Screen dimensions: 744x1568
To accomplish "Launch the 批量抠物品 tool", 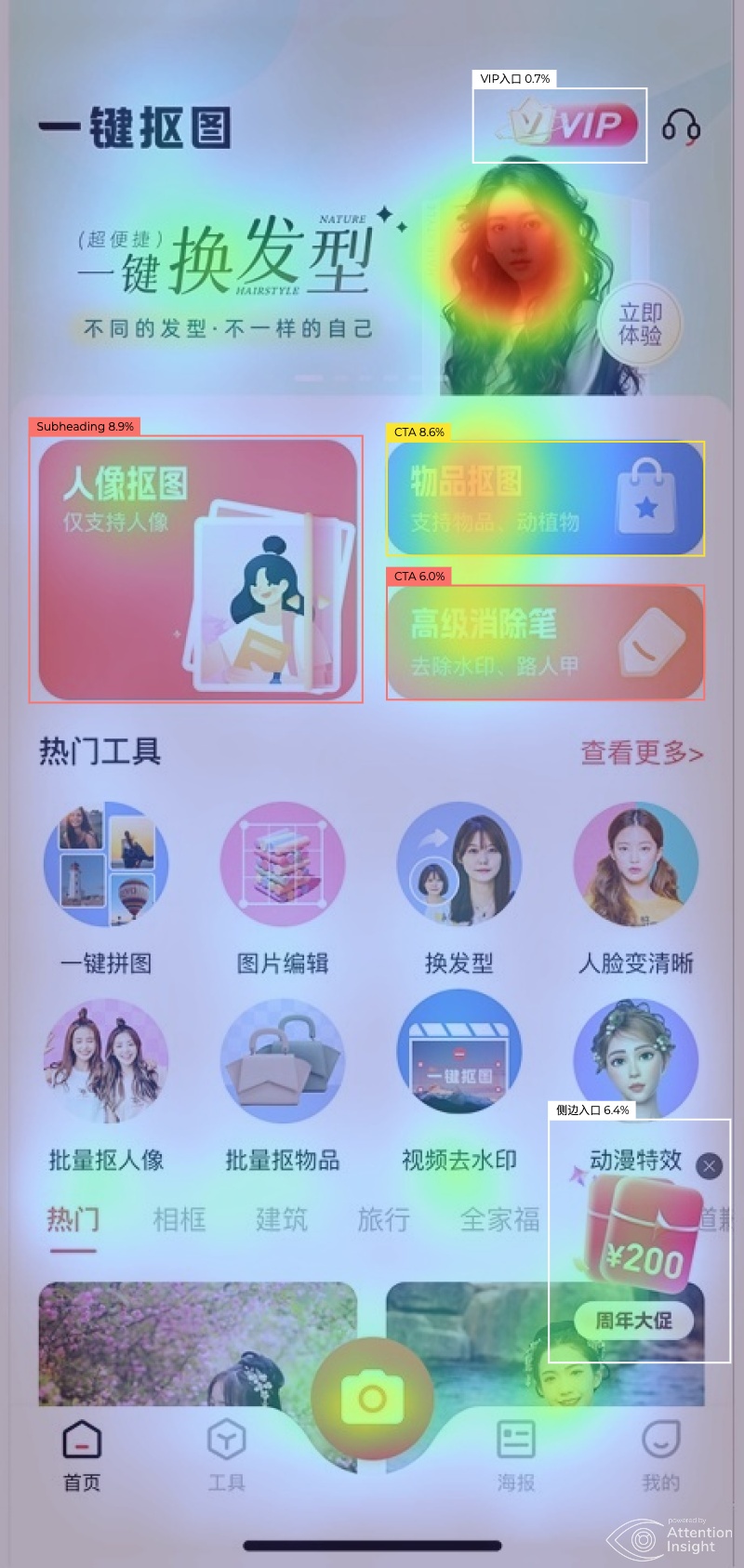I will click(x=283, y=1062).
